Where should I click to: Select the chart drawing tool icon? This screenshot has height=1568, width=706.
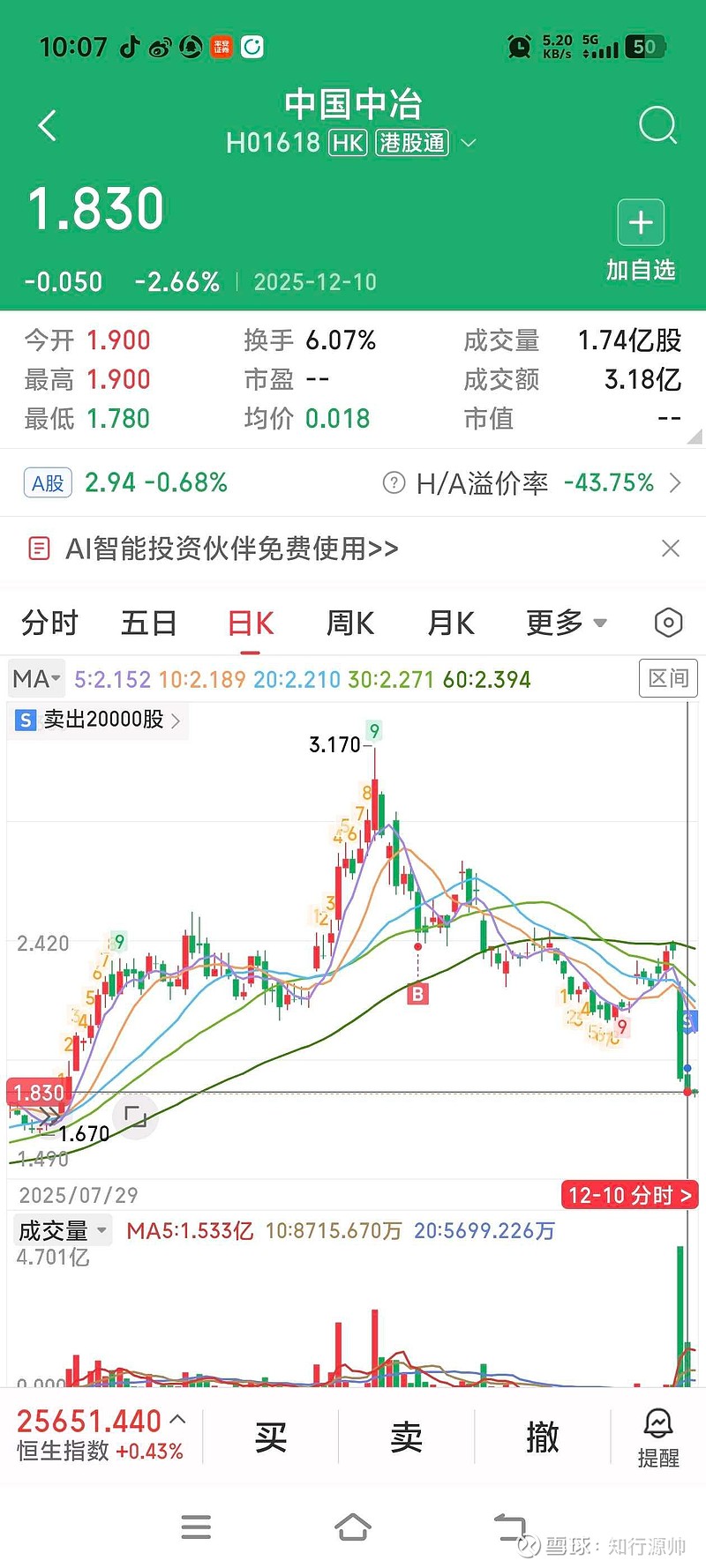(x=134, y=1116)
